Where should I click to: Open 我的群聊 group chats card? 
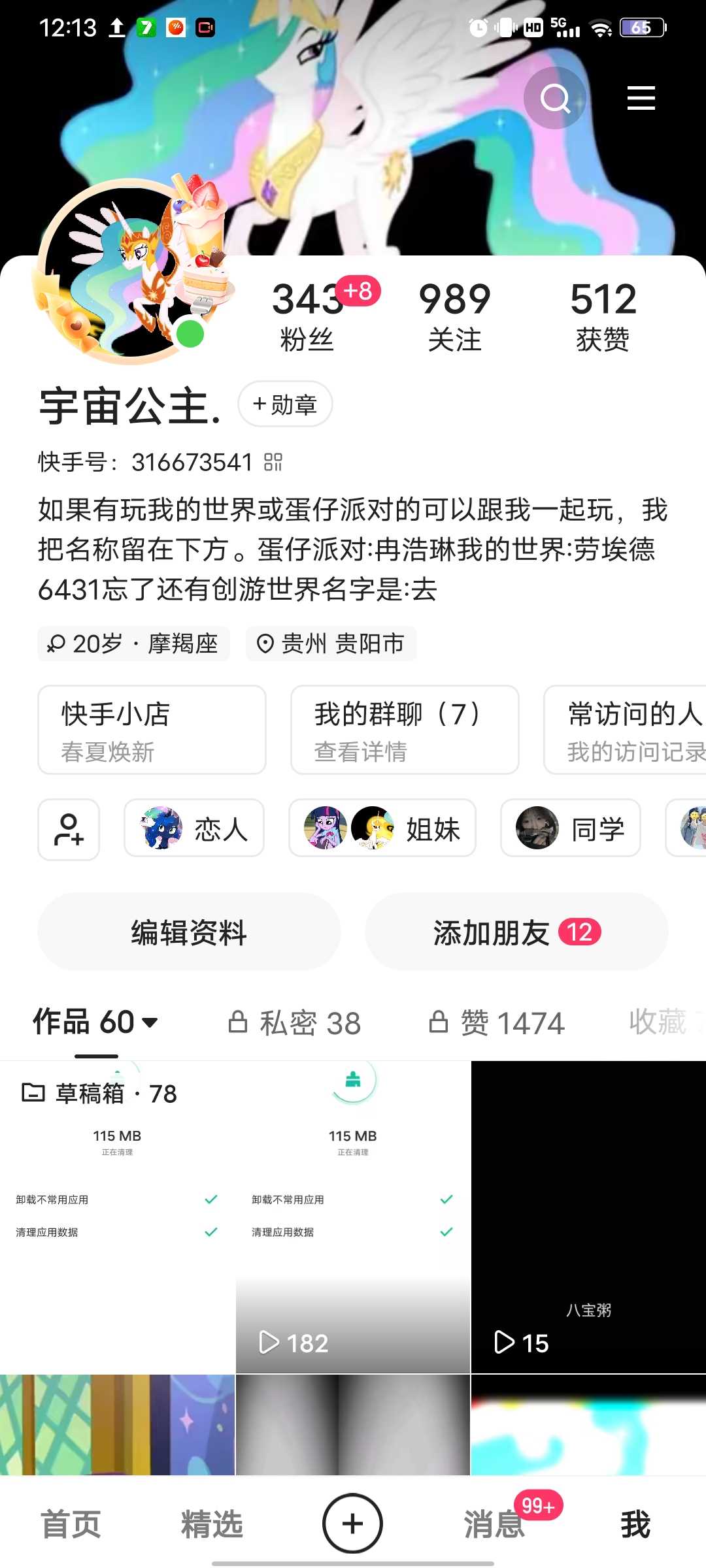(x=405, y=730)
